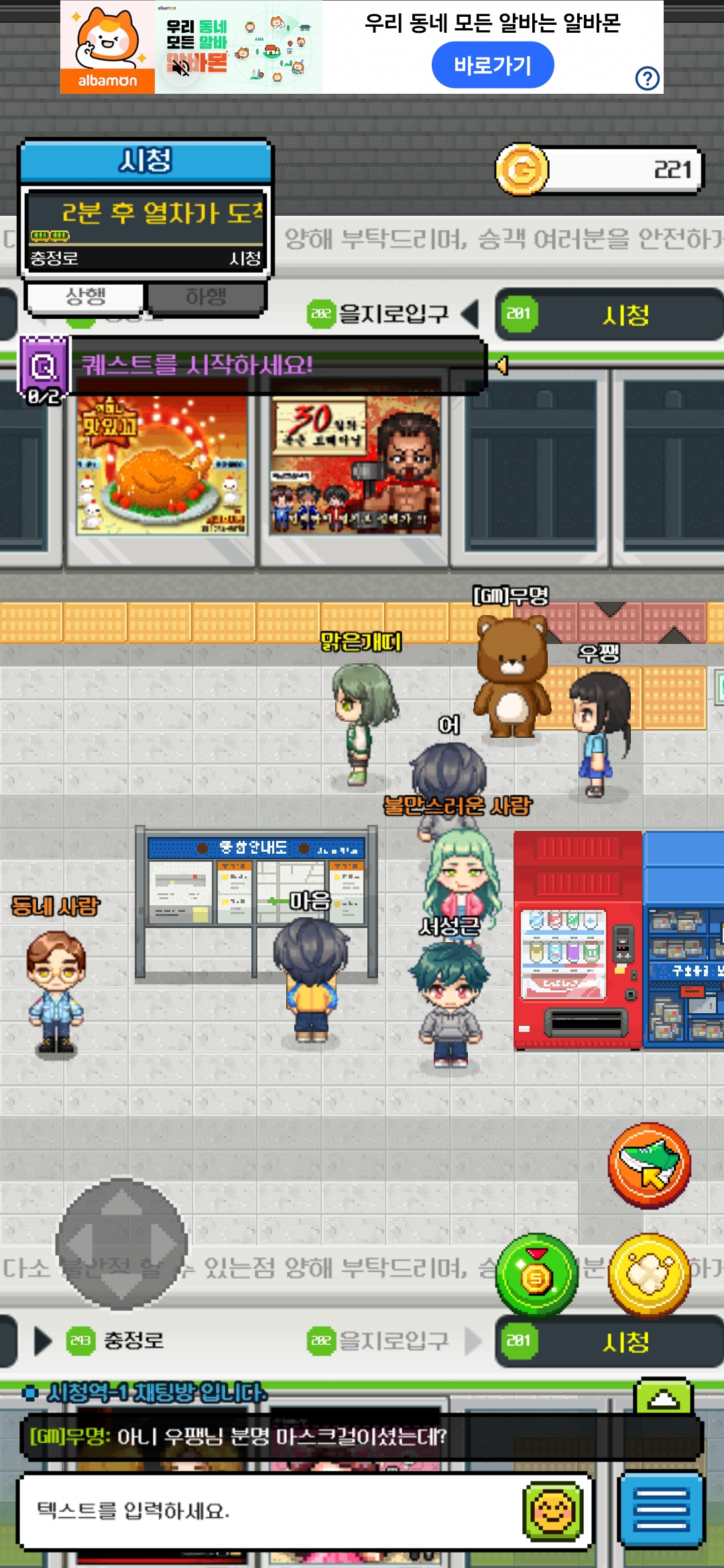
Task: Tap the gold coin balance bar
Action: (600, 170)
